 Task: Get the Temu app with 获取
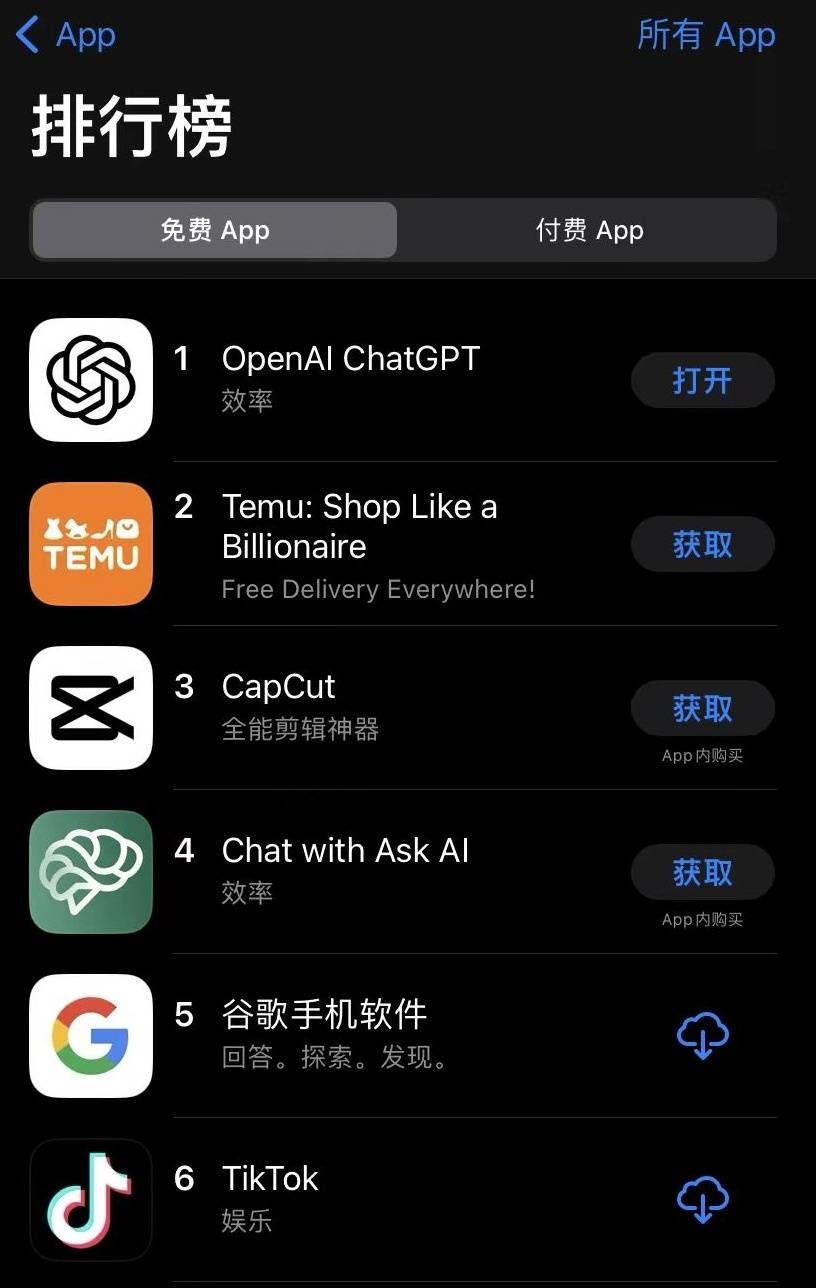point(702,545)
